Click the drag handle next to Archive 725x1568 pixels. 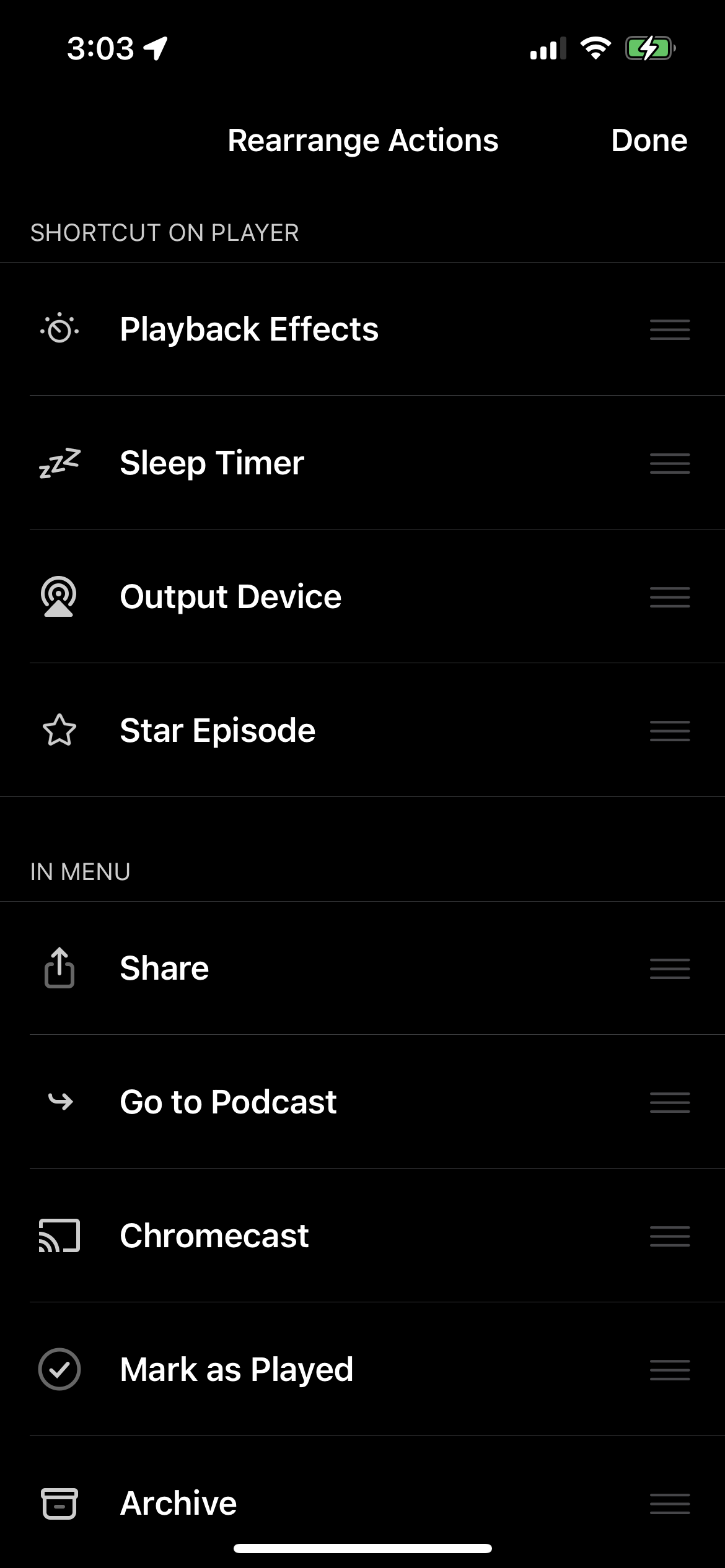point(670,1504)
